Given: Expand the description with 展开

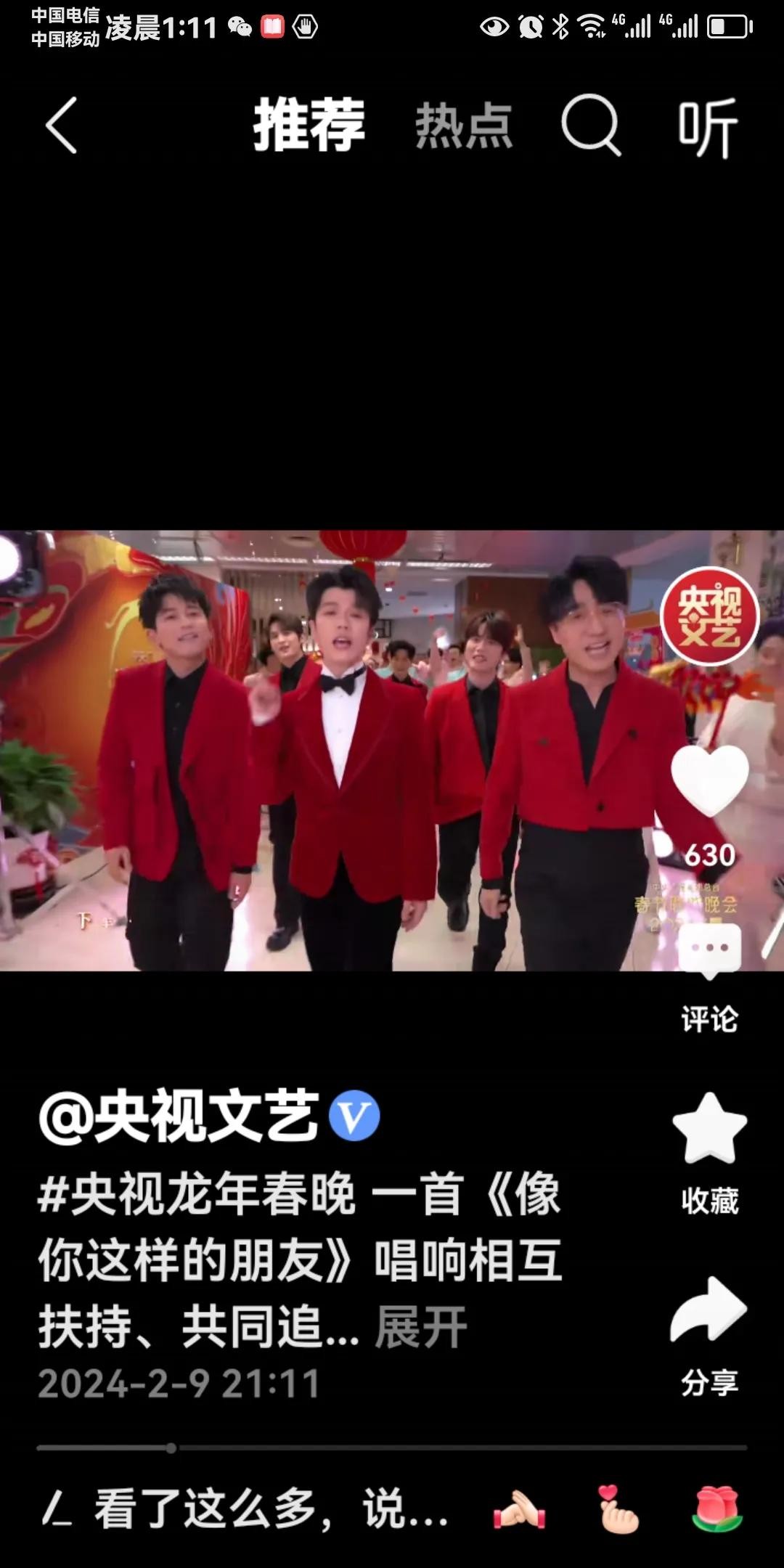Looking at the screenshot, I should (x=421, y=1328).
